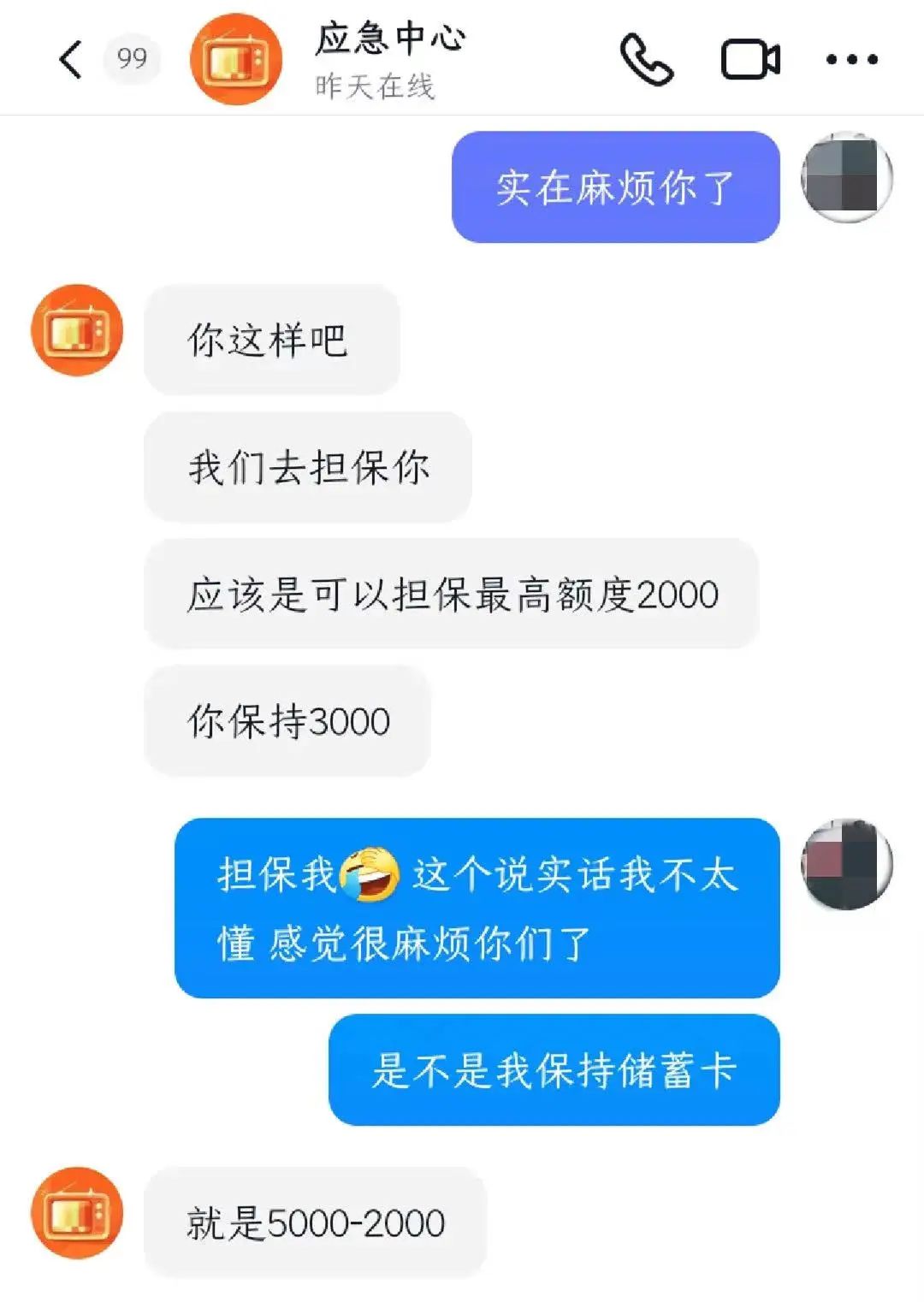Start a voice call with 应急中心
Screen dimensions: 924x1302
coord(646,59)
